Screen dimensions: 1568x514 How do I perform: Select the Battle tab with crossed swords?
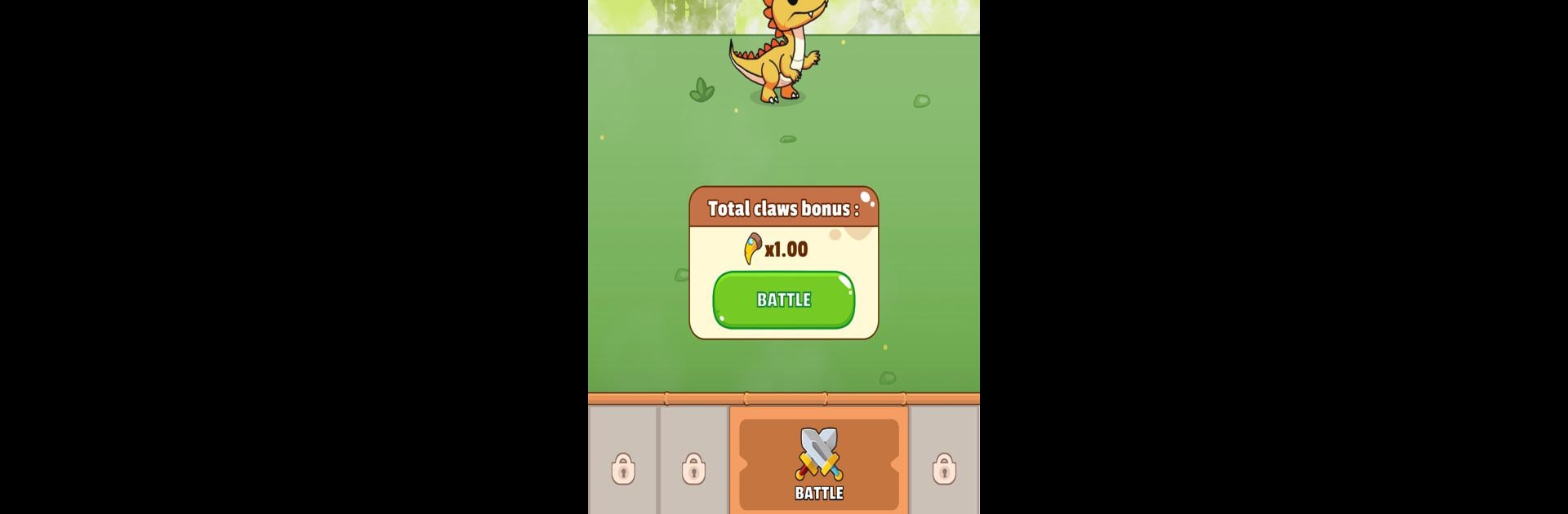pos(818,464)
